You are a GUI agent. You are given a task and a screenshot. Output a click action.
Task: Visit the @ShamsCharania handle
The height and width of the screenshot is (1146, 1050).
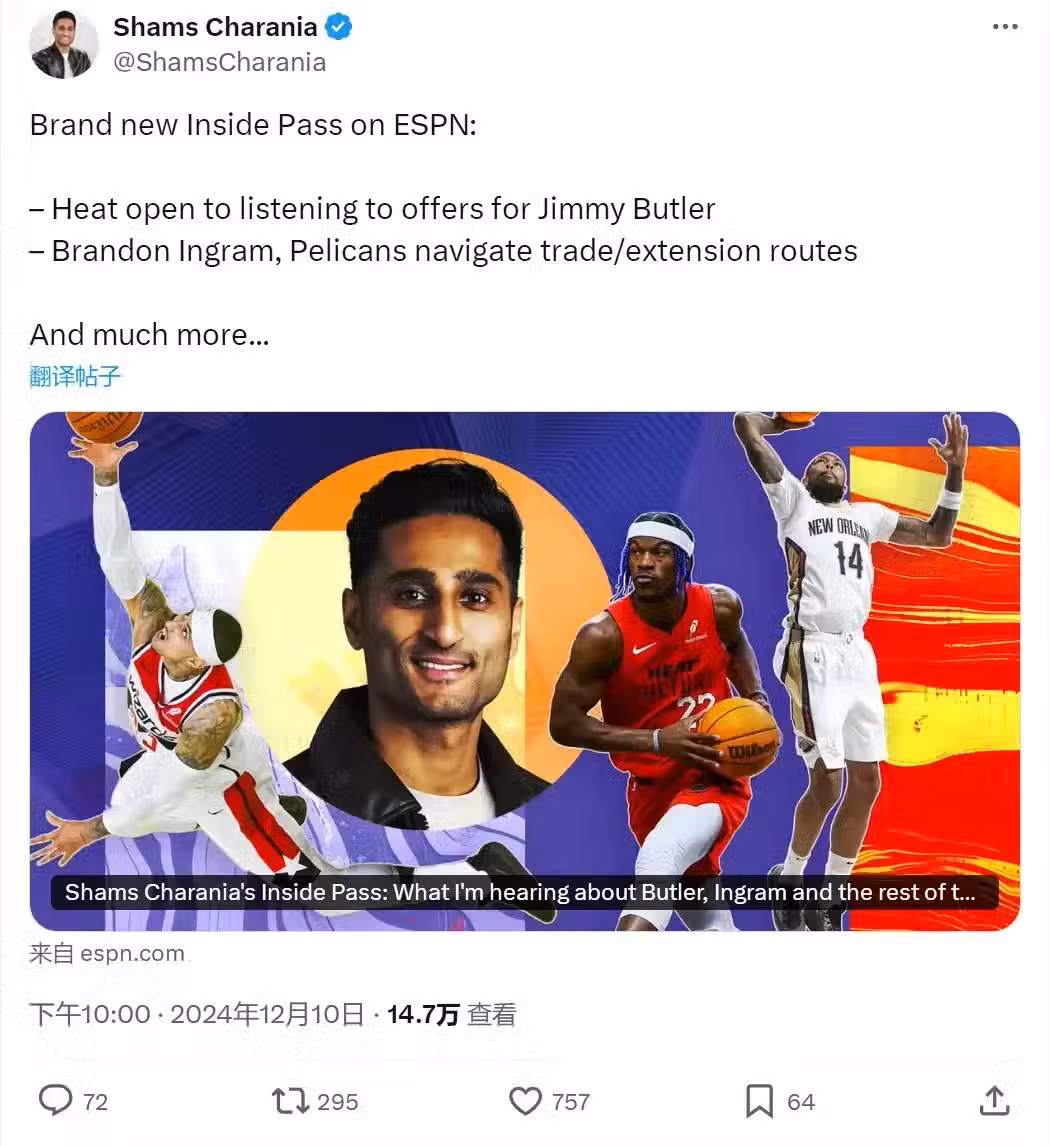click(219, 62)
